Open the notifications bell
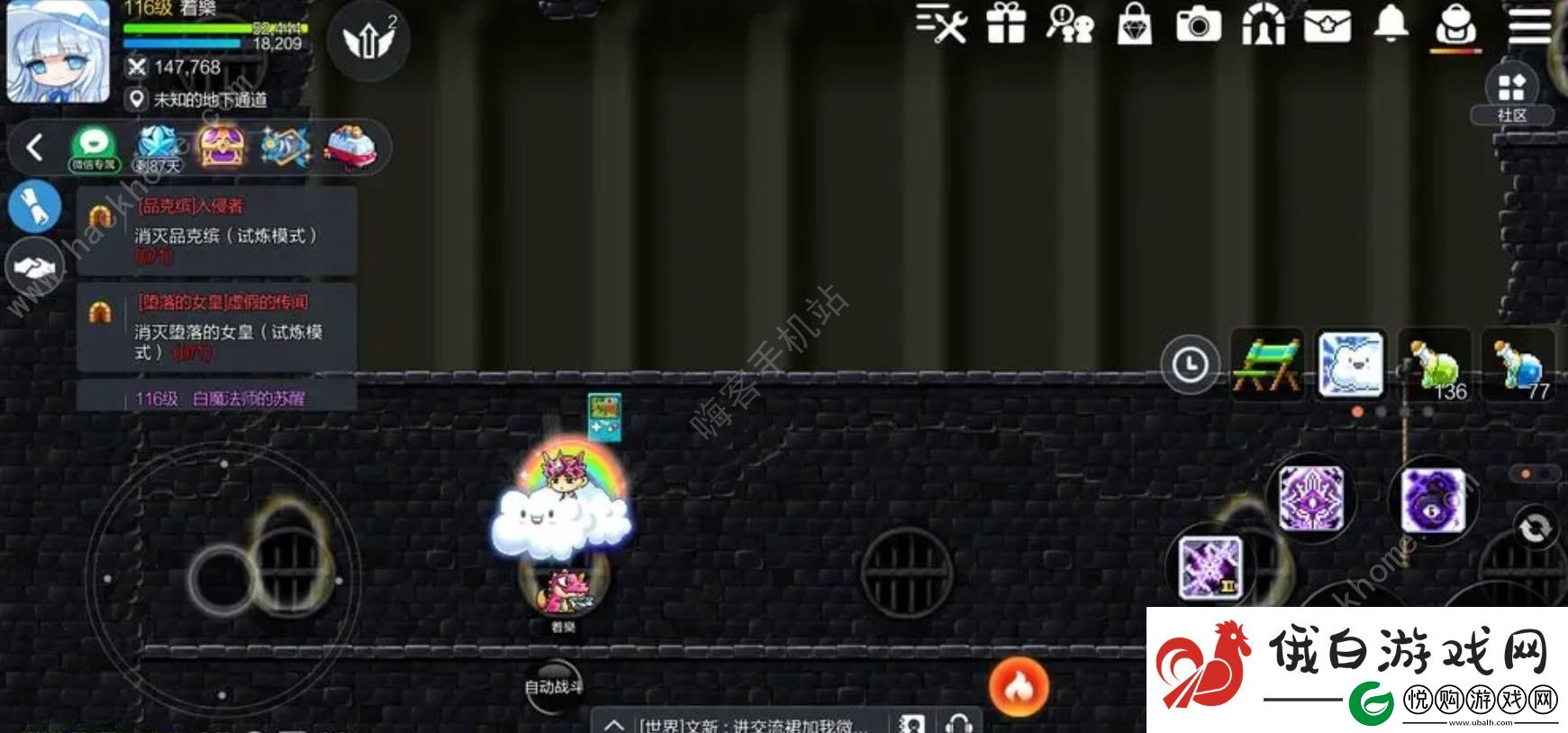The height and width of the screenshot is (733, 1568). coord(1391,24)
